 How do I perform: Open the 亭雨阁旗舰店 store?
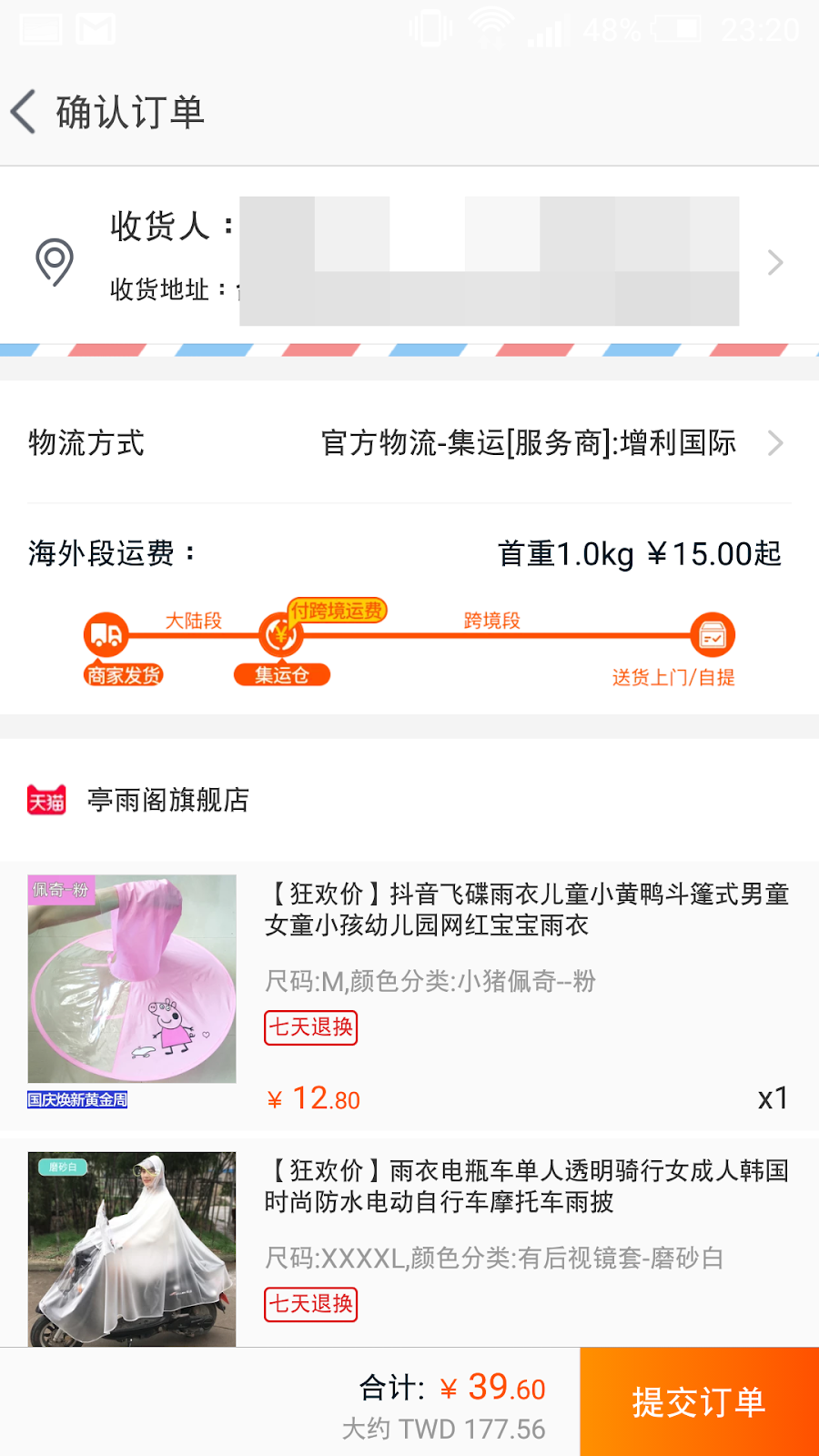[167, 800]
